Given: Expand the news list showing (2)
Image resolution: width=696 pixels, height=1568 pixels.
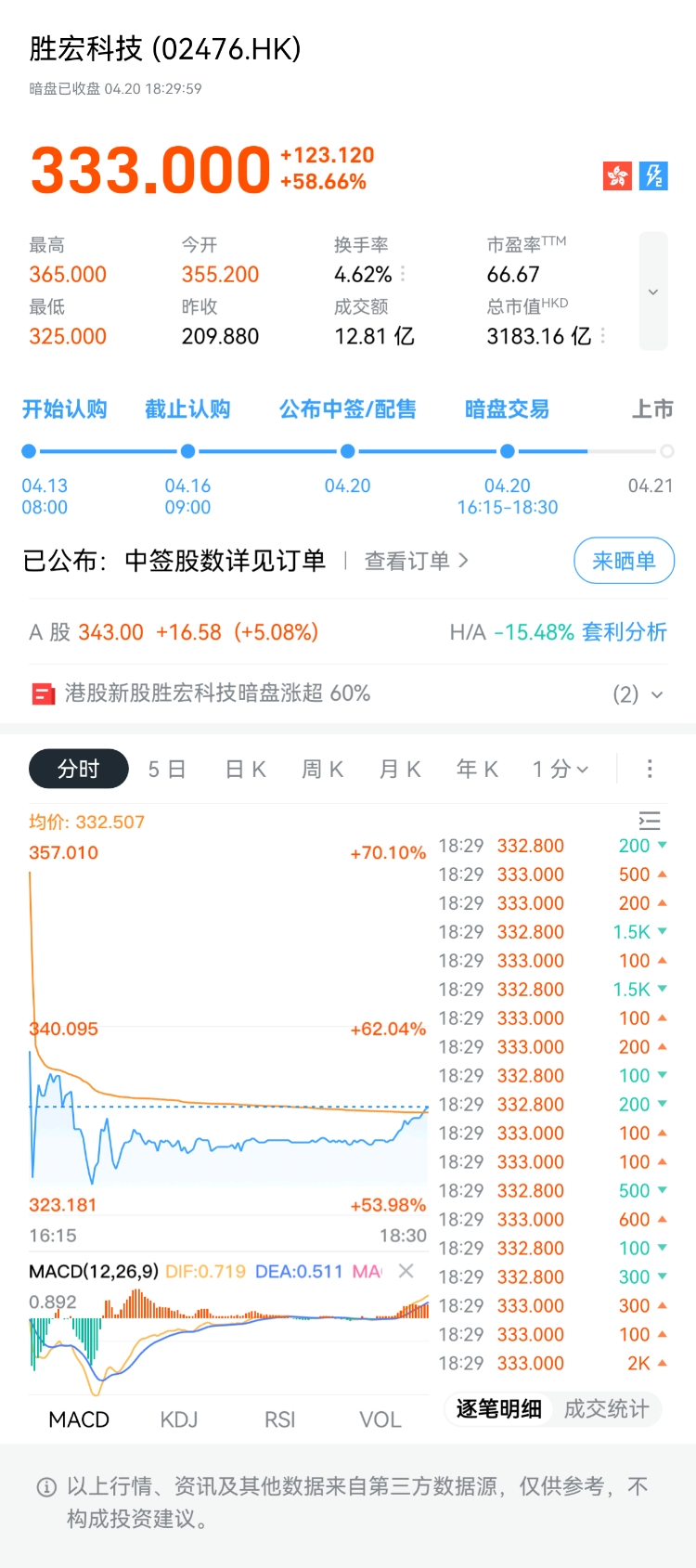Looking at the screenshot, I should [638, 694].
